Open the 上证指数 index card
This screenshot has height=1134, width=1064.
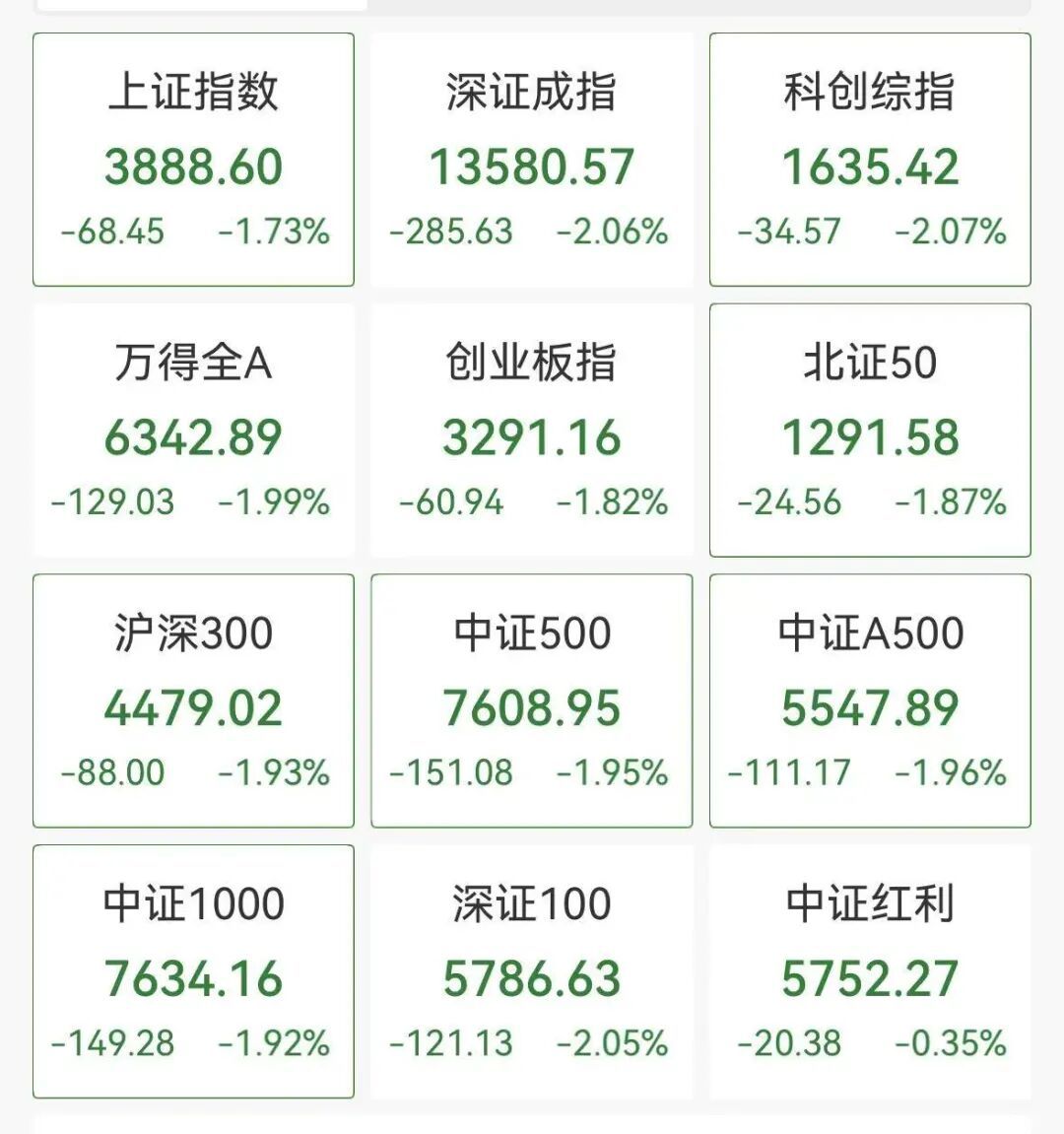[x=193, y=159]
